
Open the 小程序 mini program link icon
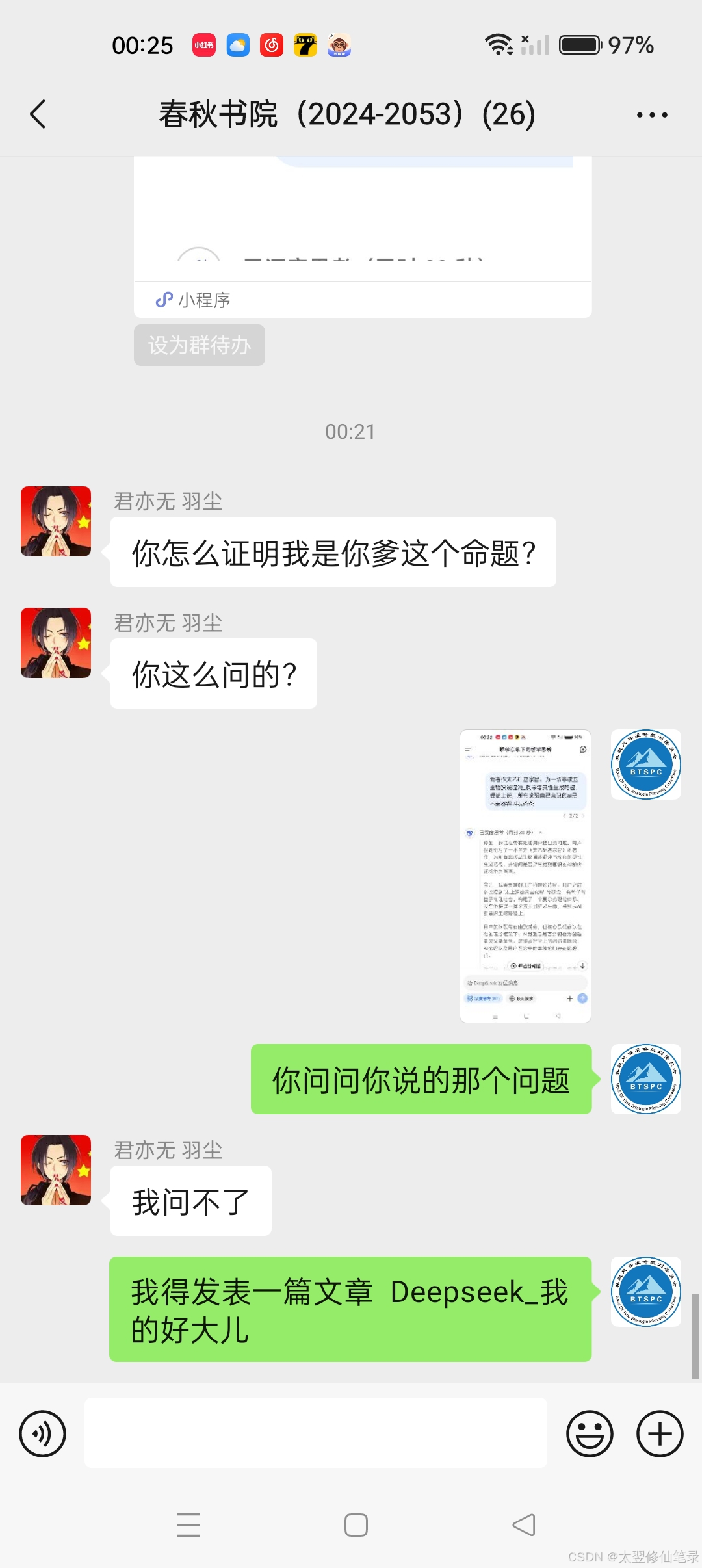(164, 300)
